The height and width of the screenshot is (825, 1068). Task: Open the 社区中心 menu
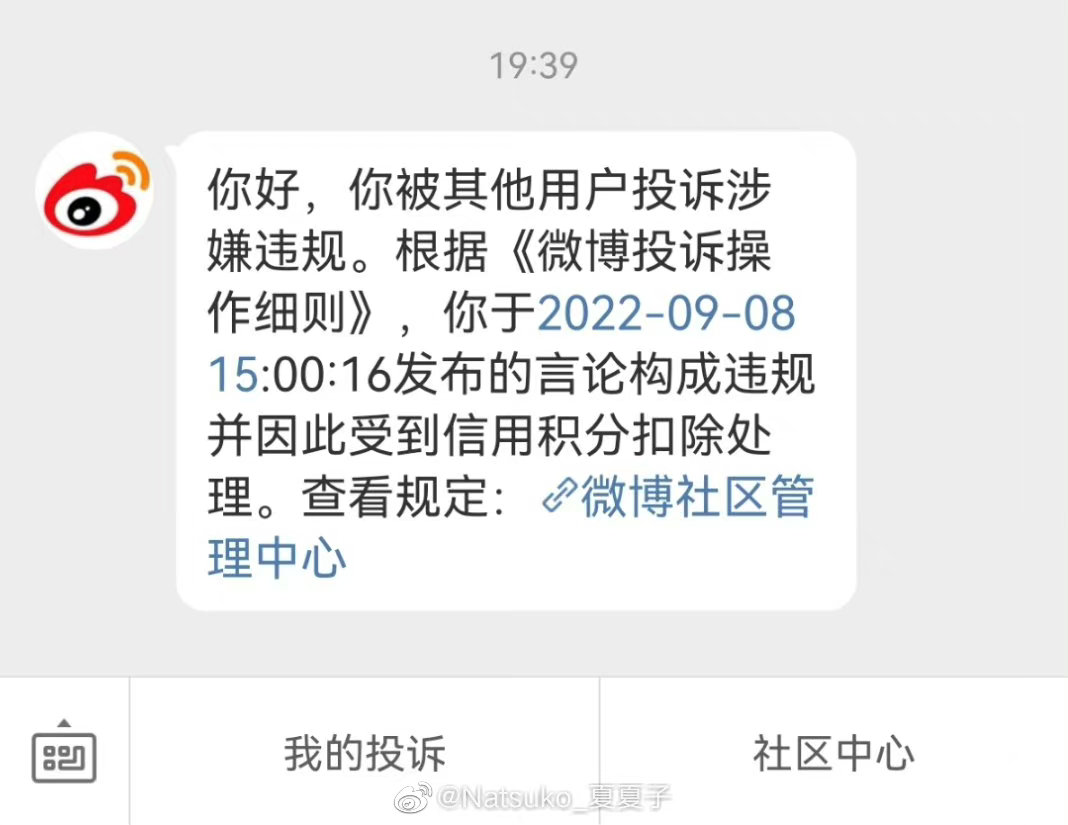click(x=833, y=753)
